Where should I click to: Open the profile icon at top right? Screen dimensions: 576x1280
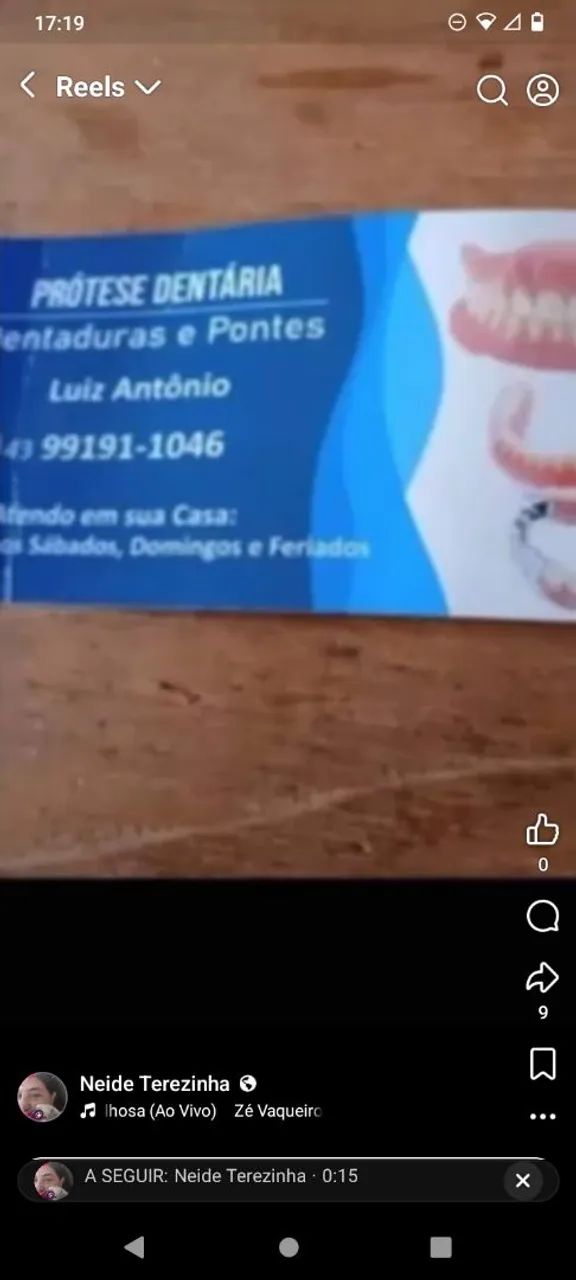tap(543, 90)
